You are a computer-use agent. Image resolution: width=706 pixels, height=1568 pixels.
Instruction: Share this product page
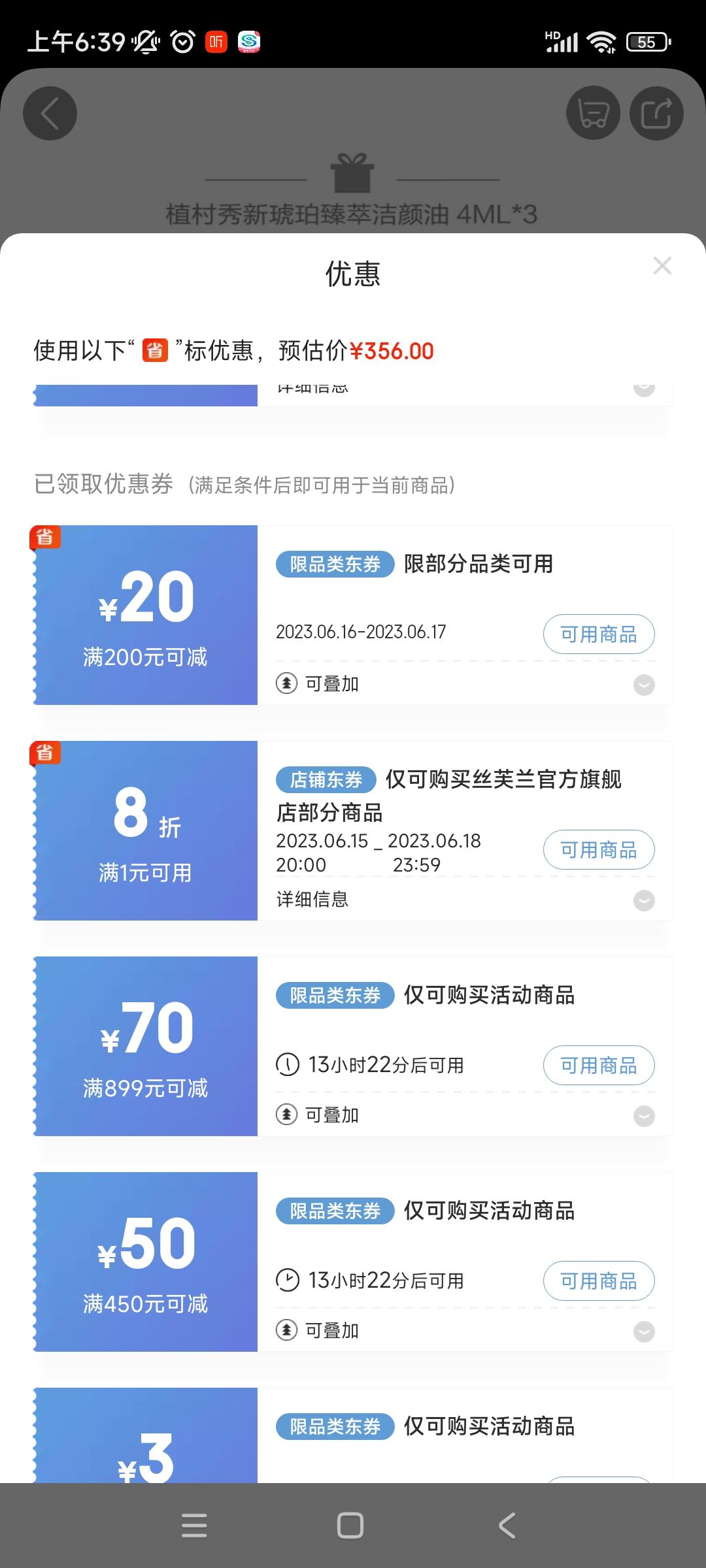coord(656,114)
